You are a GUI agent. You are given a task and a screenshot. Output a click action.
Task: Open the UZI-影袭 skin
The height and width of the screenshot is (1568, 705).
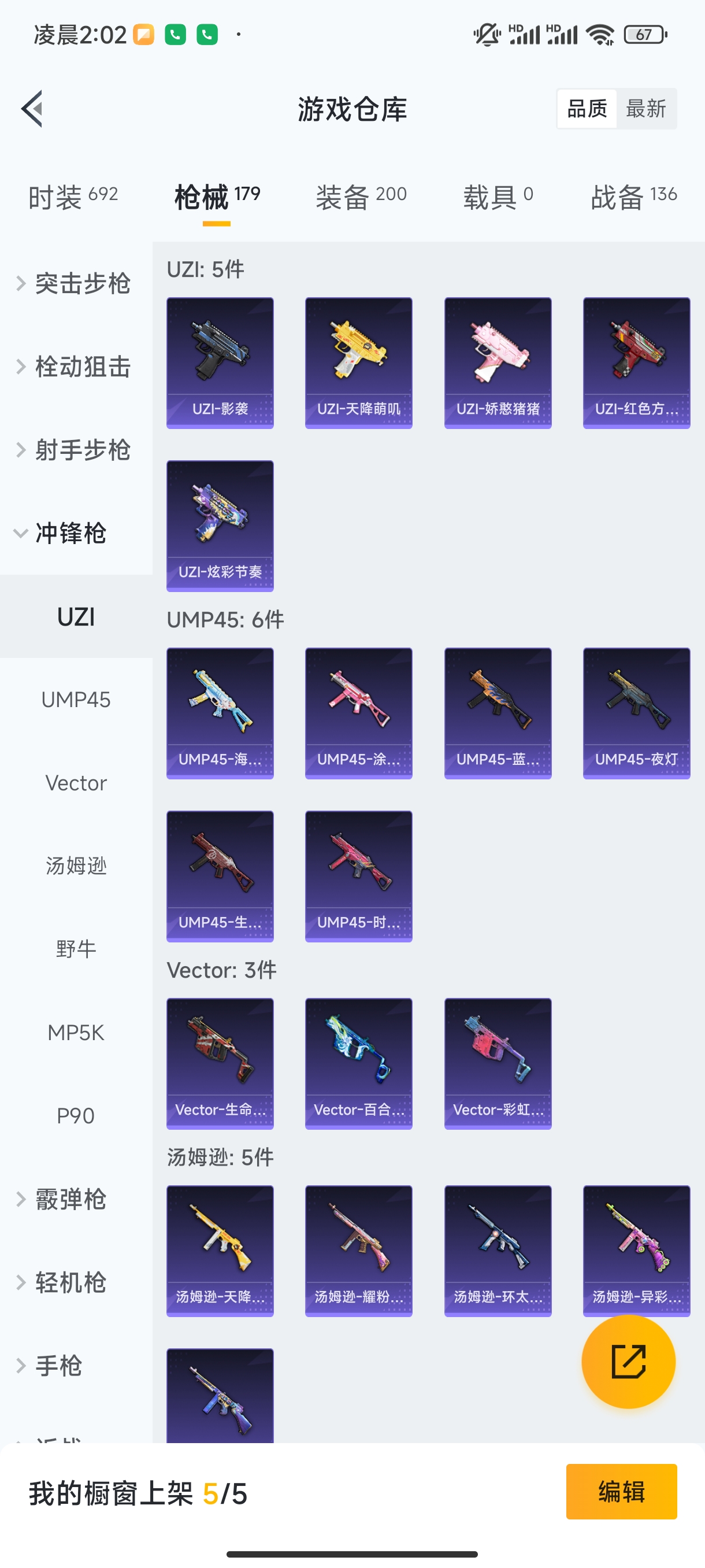point(220,363)
